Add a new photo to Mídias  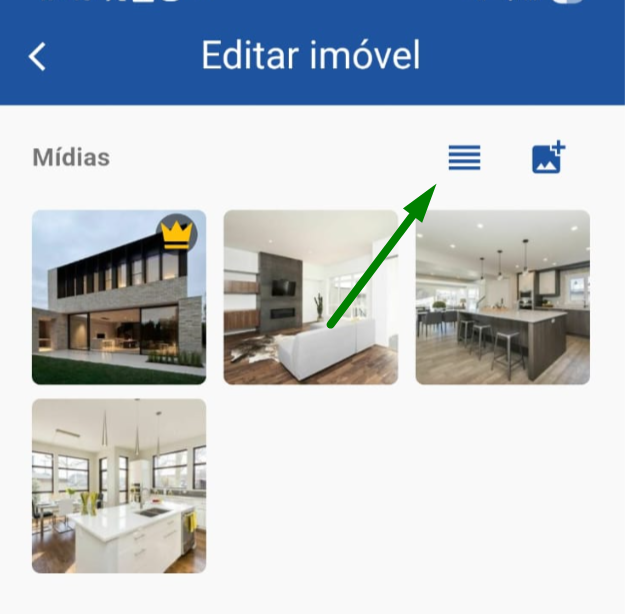[x=548, y=157]
